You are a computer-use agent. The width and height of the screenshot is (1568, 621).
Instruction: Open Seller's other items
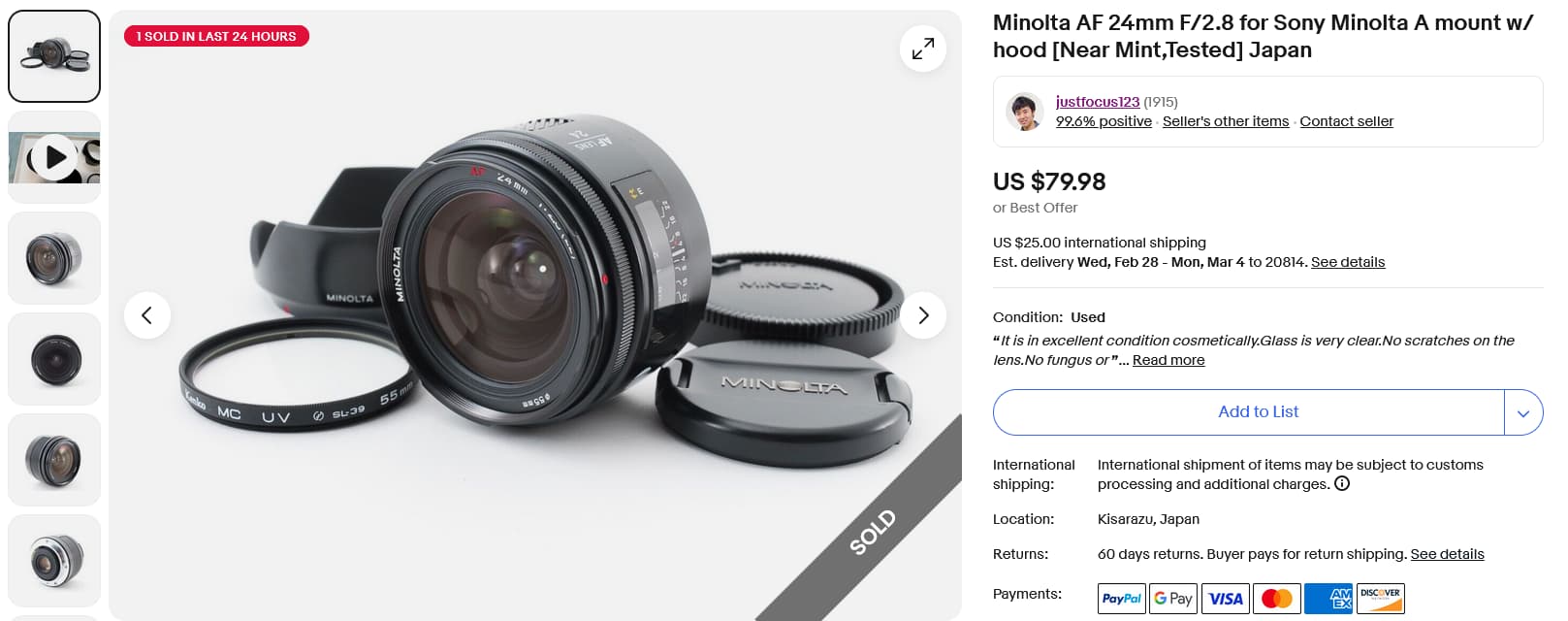tap(1225, 121)
